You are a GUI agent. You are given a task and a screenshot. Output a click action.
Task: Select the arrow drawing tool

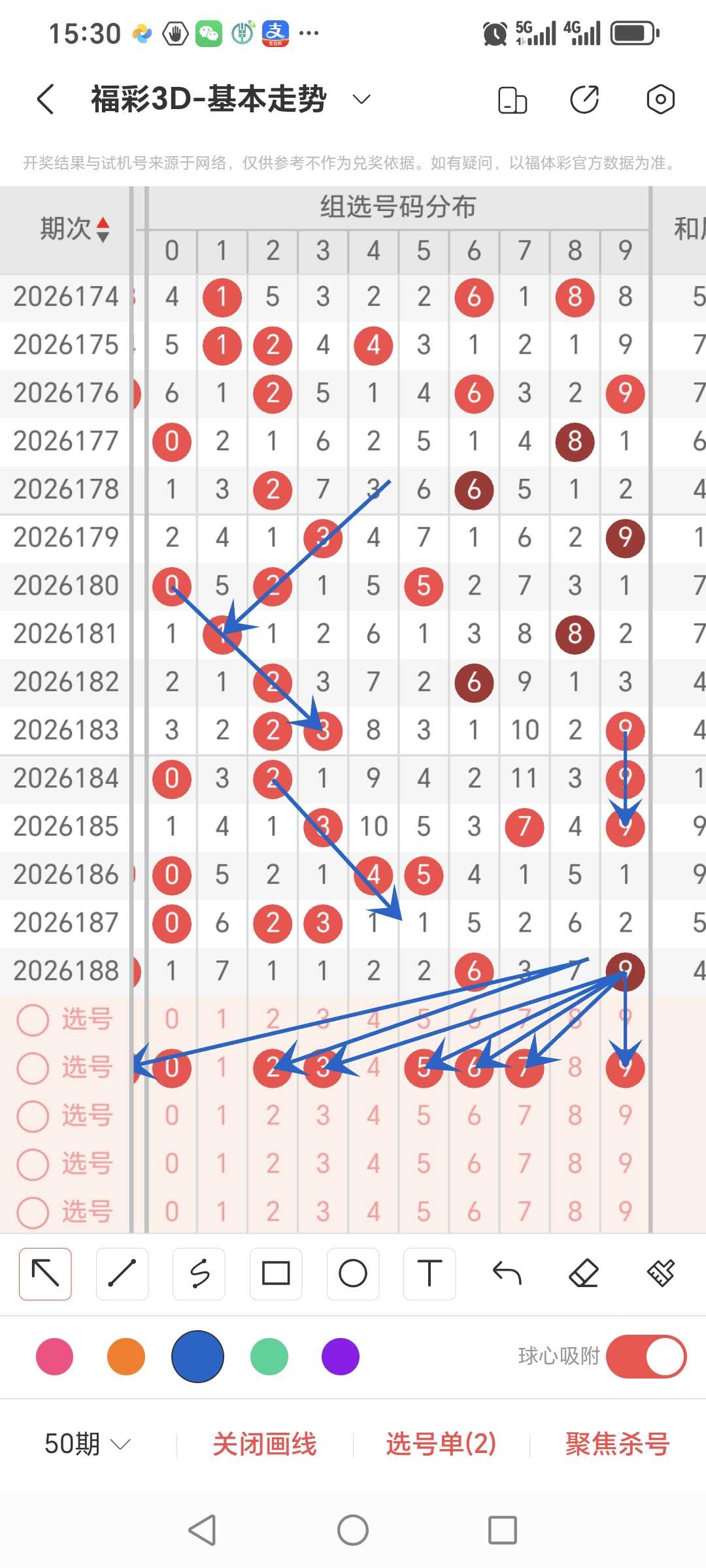click(x=45, y=1273)
